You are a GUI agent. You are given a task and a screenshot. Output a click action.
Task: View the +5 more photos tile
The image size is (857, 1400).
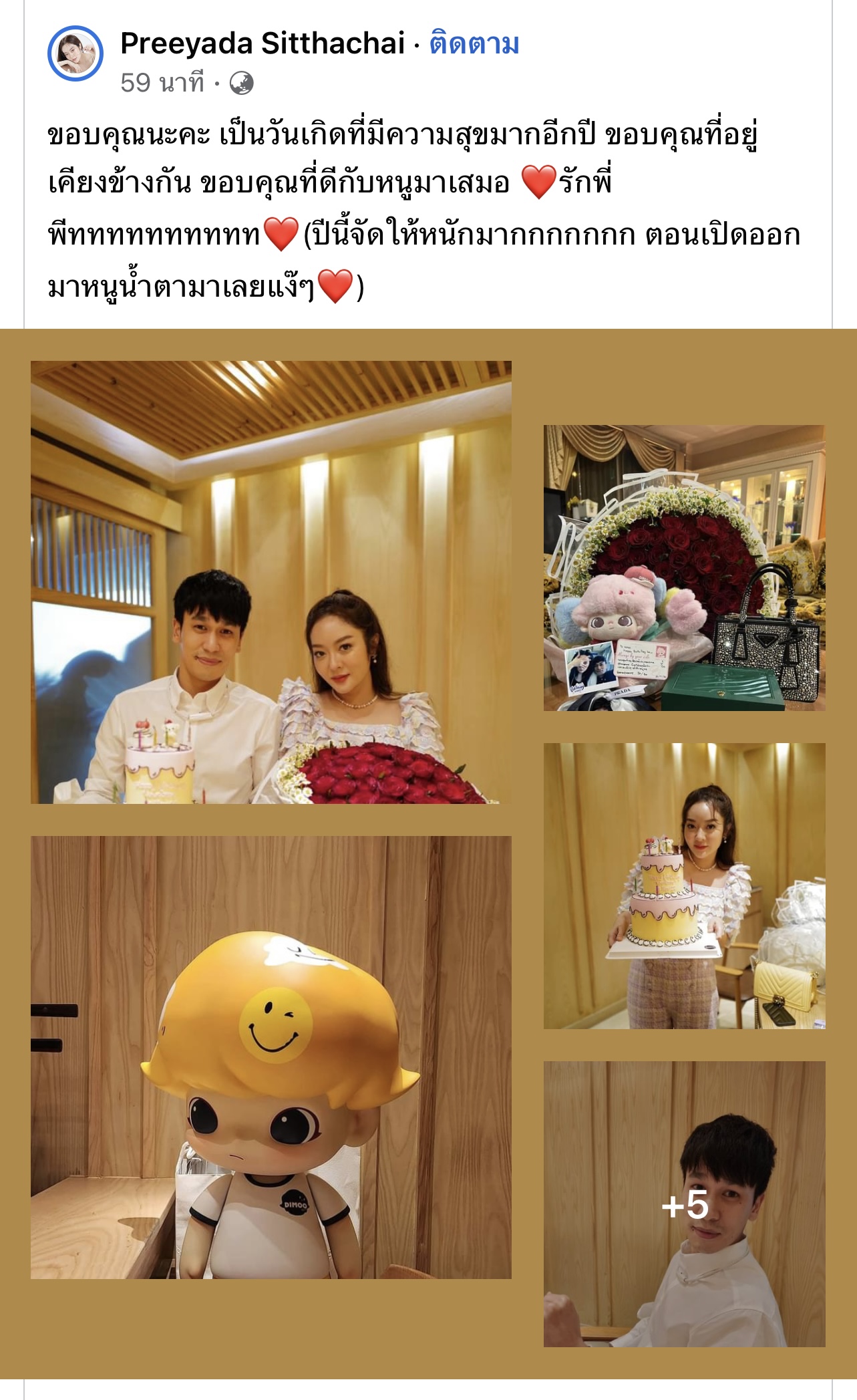click(x=684, y=1204)
